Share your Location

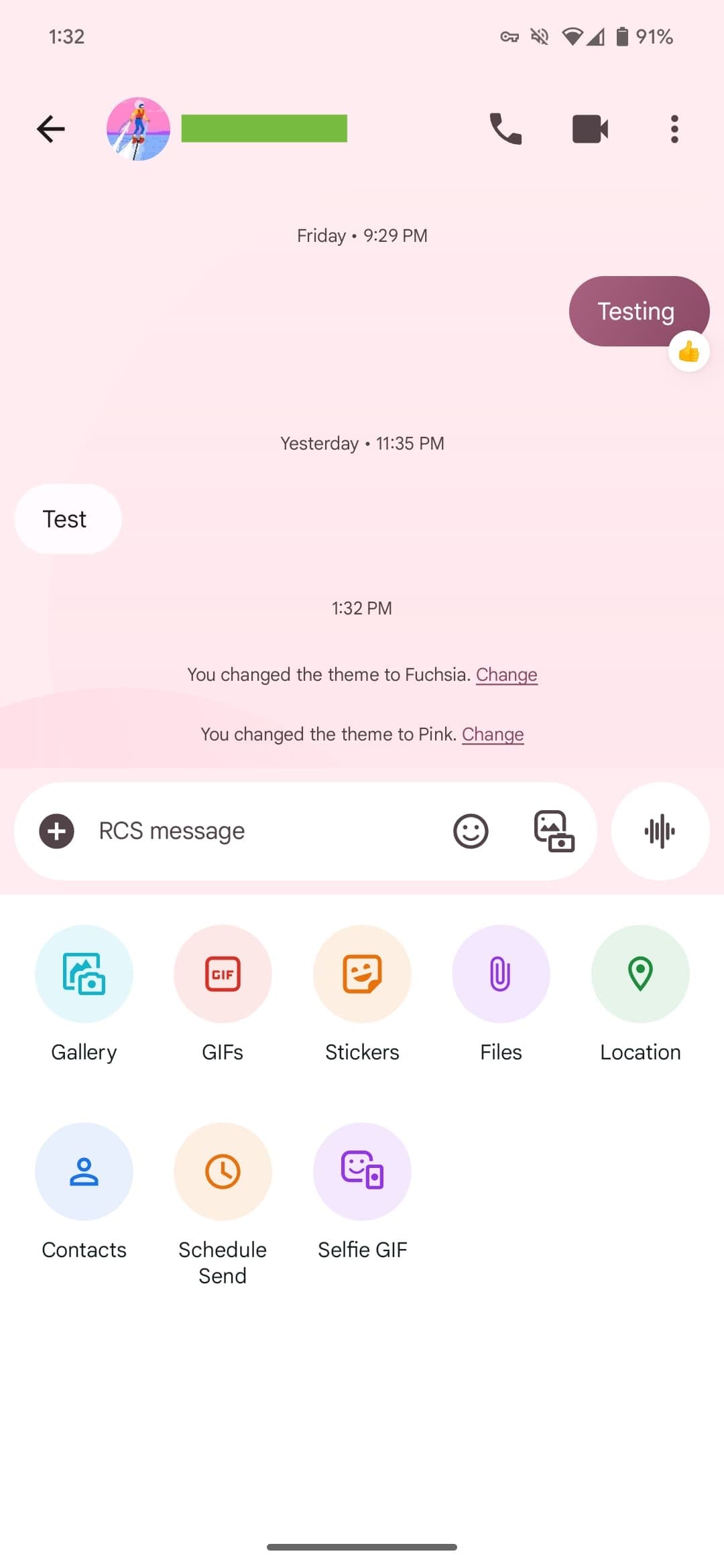(x=640, y=974)
